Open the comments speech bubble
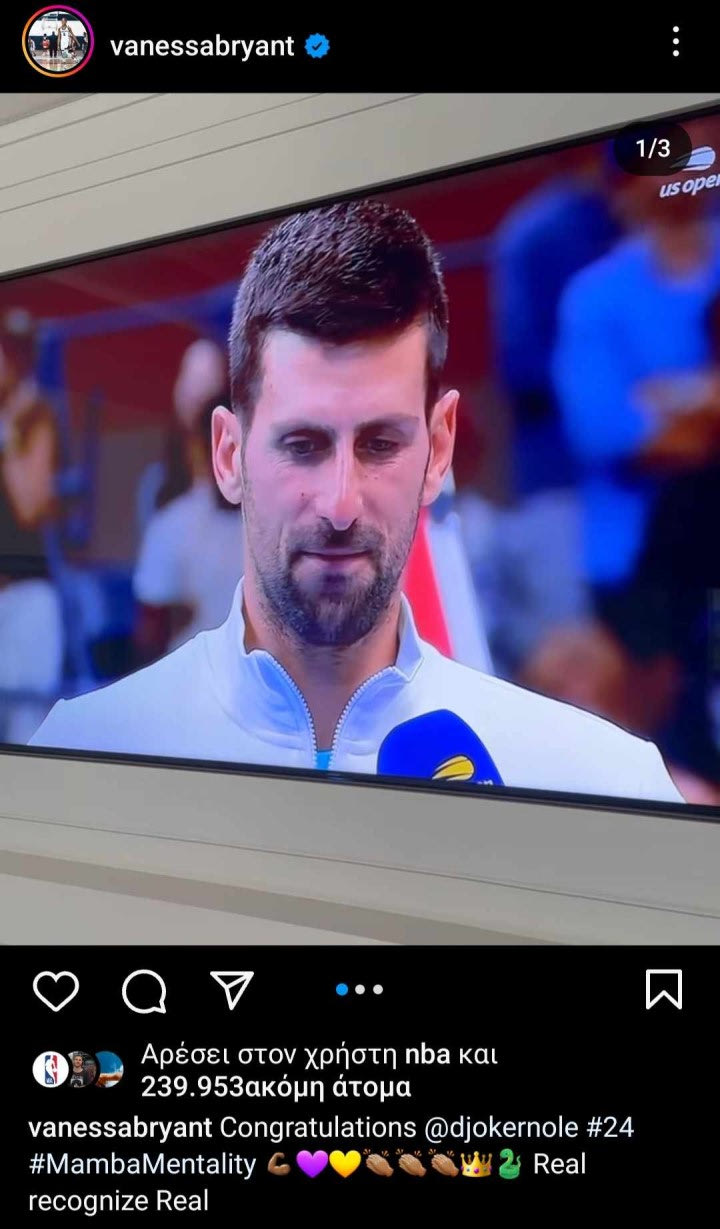The width and height of the screenshot is (720, 1229). coord(144,991)
